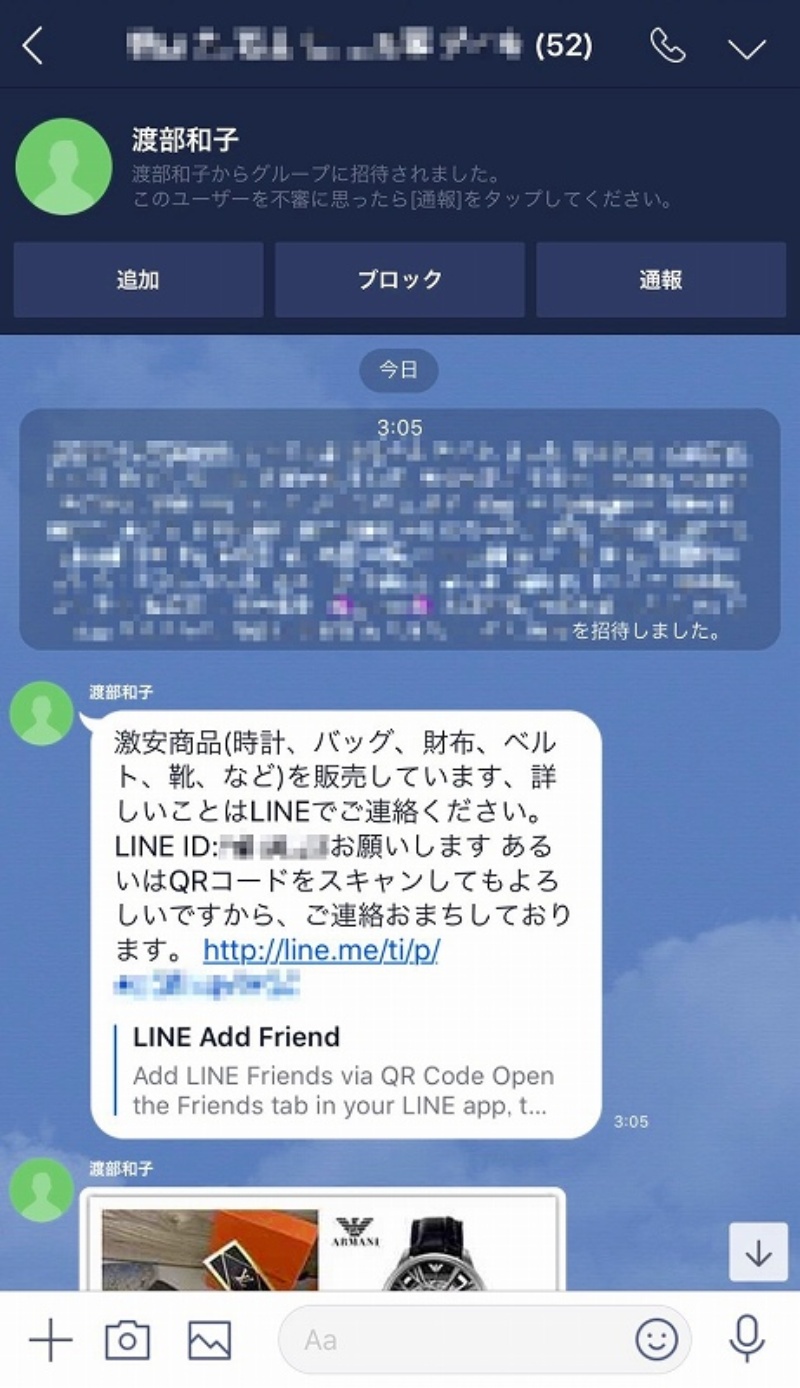The width and height of the screenshot is (800, 1388).
Task: Expand the chat menu chevron
Action: (x=746, y=47)
